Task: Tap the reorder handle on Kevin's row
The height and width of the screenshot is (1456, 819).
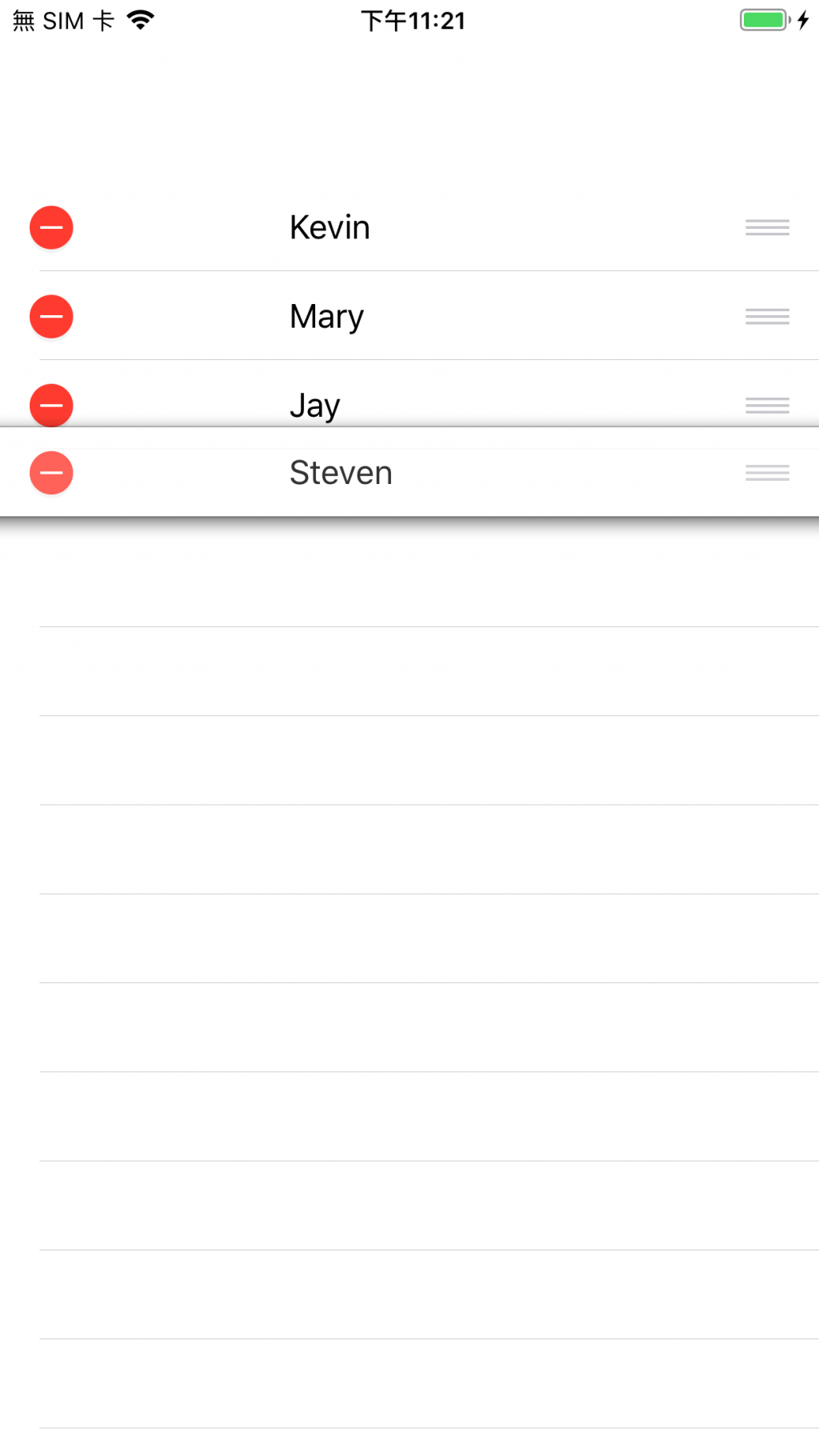Action: (x=767, y=228)
